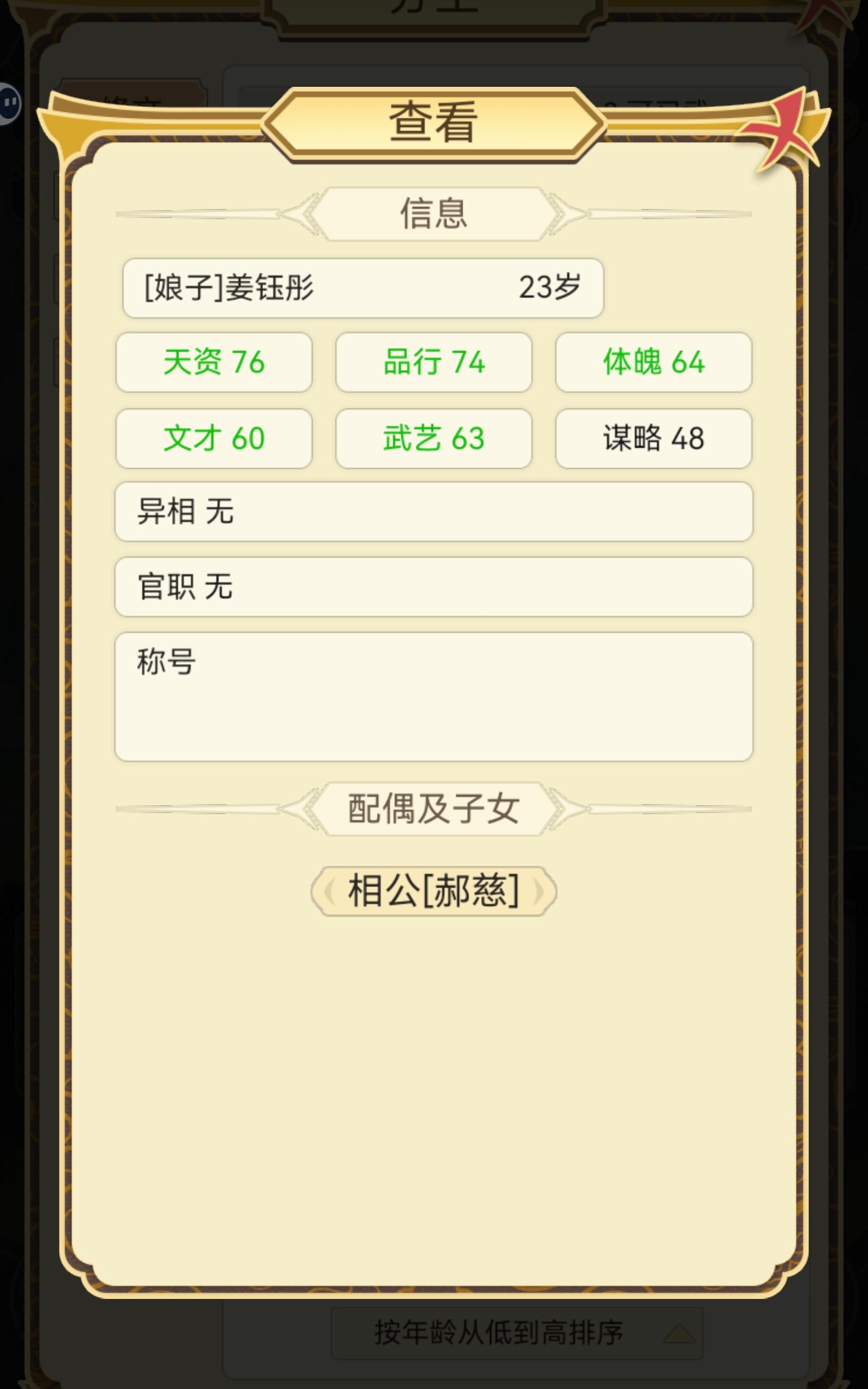868x1389 pixels.
Task: Open the 天资 76 attribute detail
Action: (x=214, y=362)
